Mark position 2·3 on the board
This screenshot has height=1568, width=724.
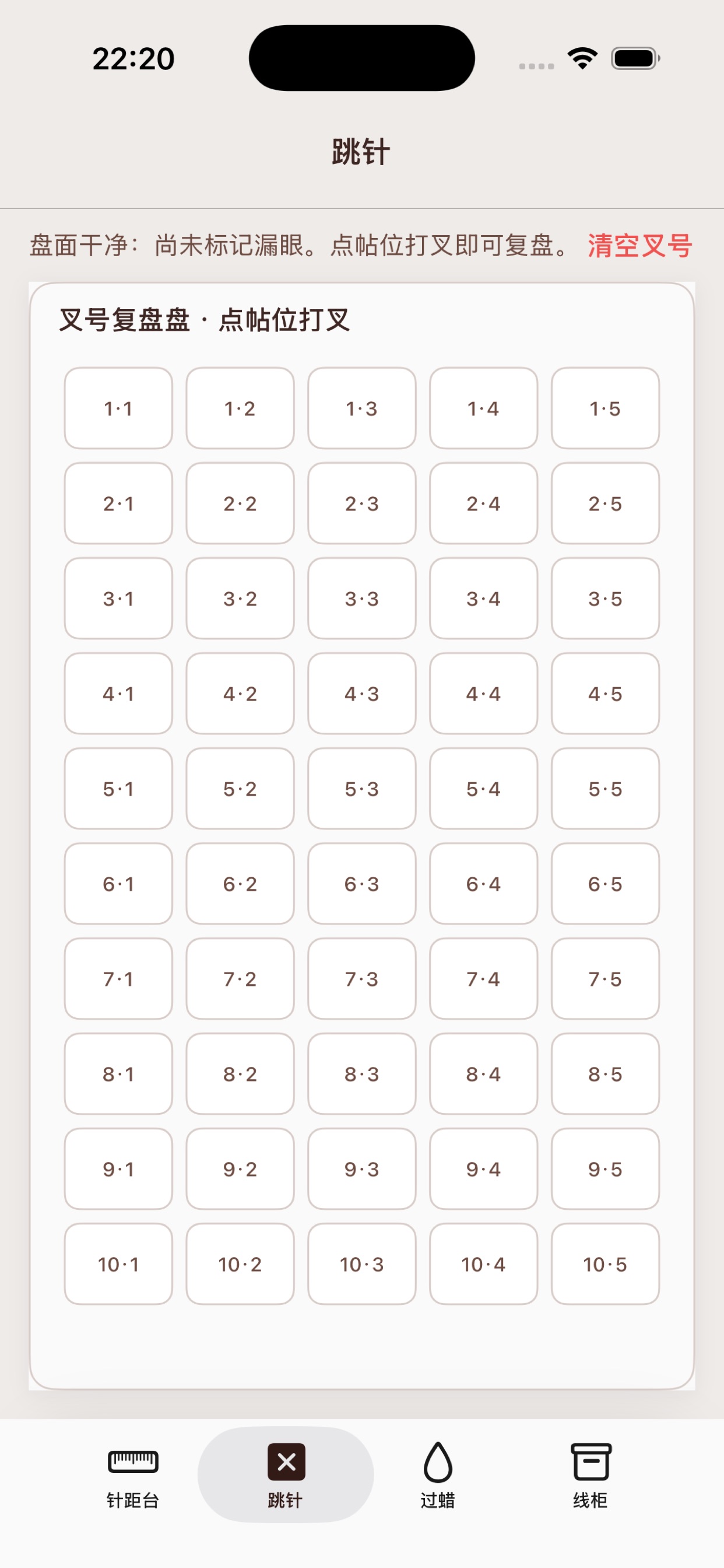pyautogui.click(x=362, y=503)
